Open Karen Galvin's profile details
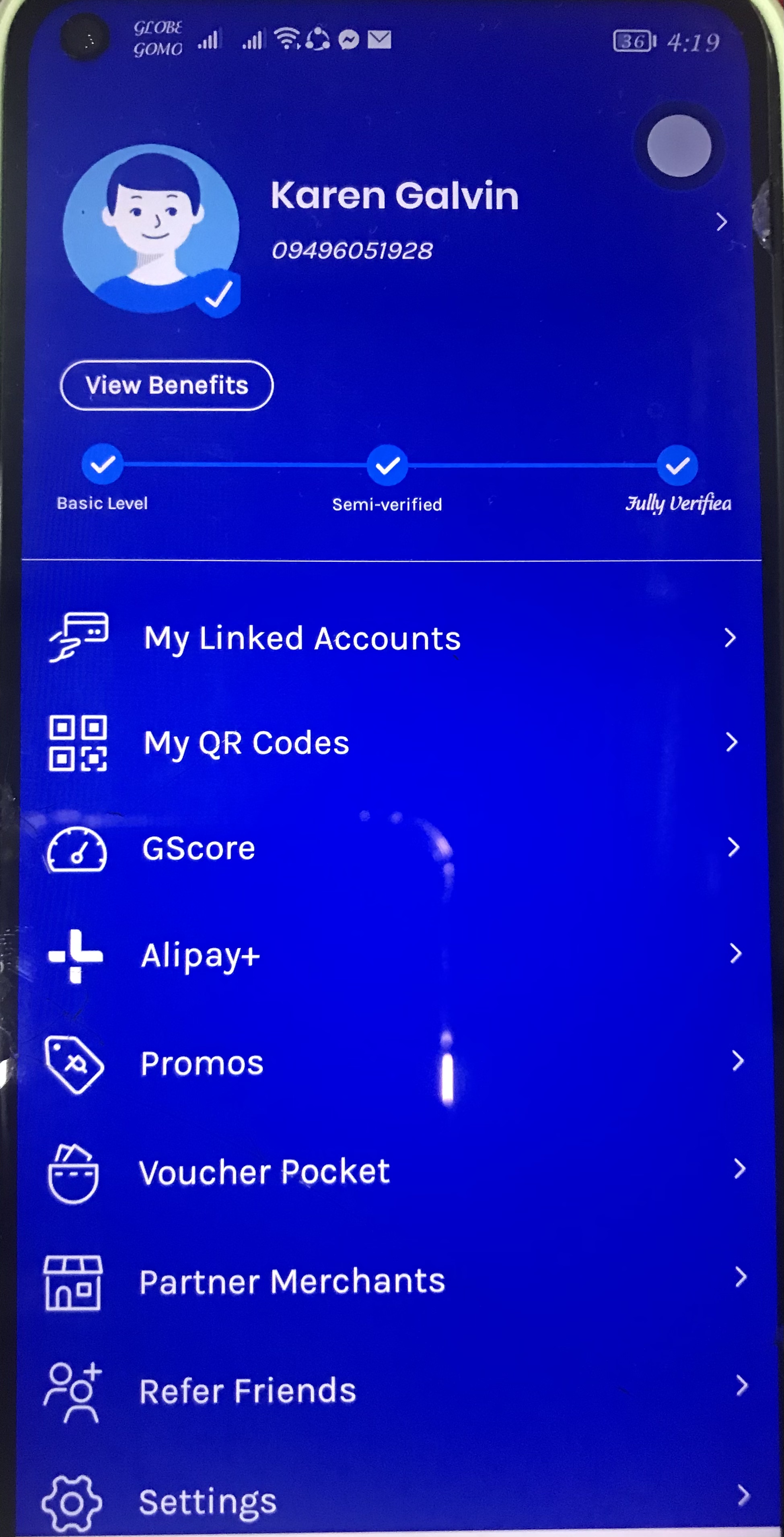784x1537 pixels. point(721,222)
